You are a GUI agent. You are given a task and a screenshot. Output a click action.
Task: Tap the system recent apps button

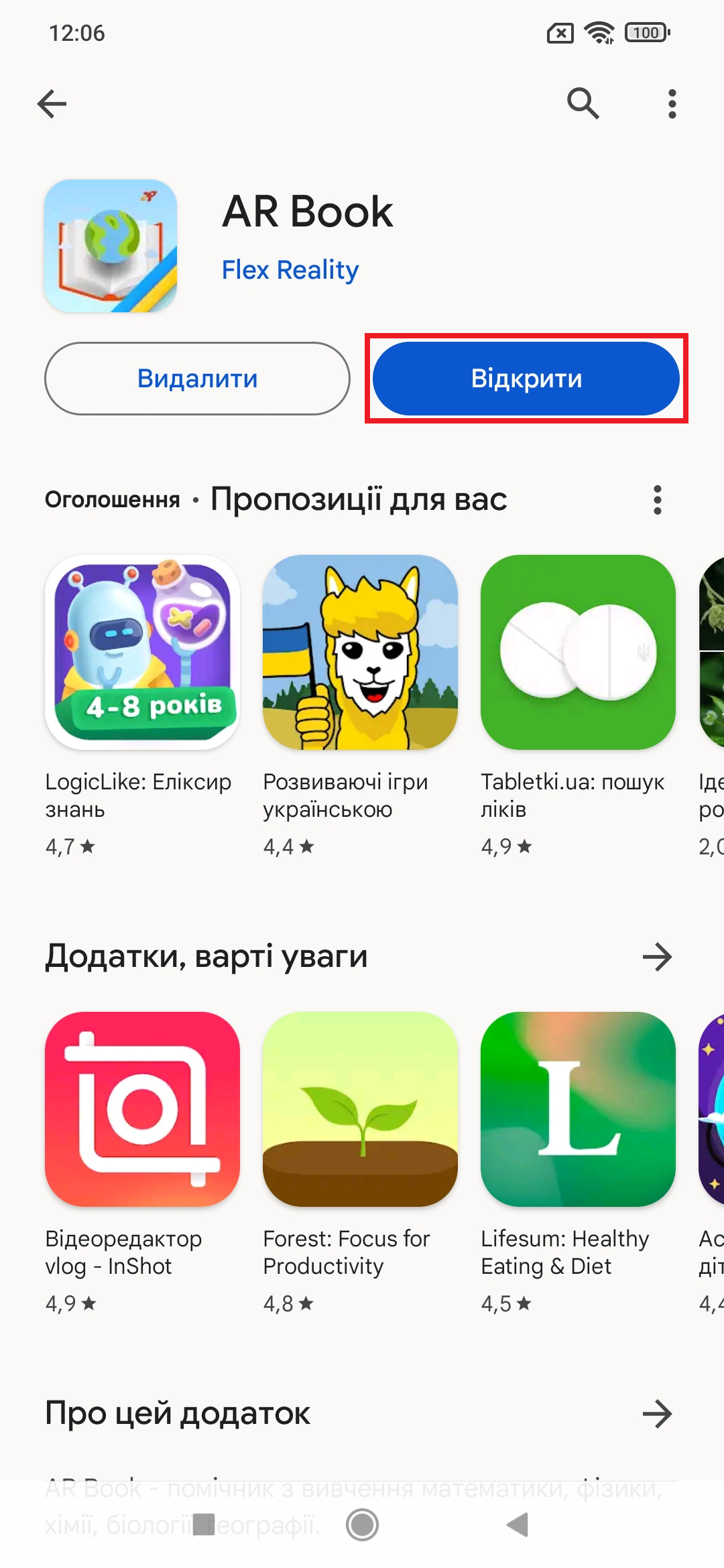coord(204,1524)
